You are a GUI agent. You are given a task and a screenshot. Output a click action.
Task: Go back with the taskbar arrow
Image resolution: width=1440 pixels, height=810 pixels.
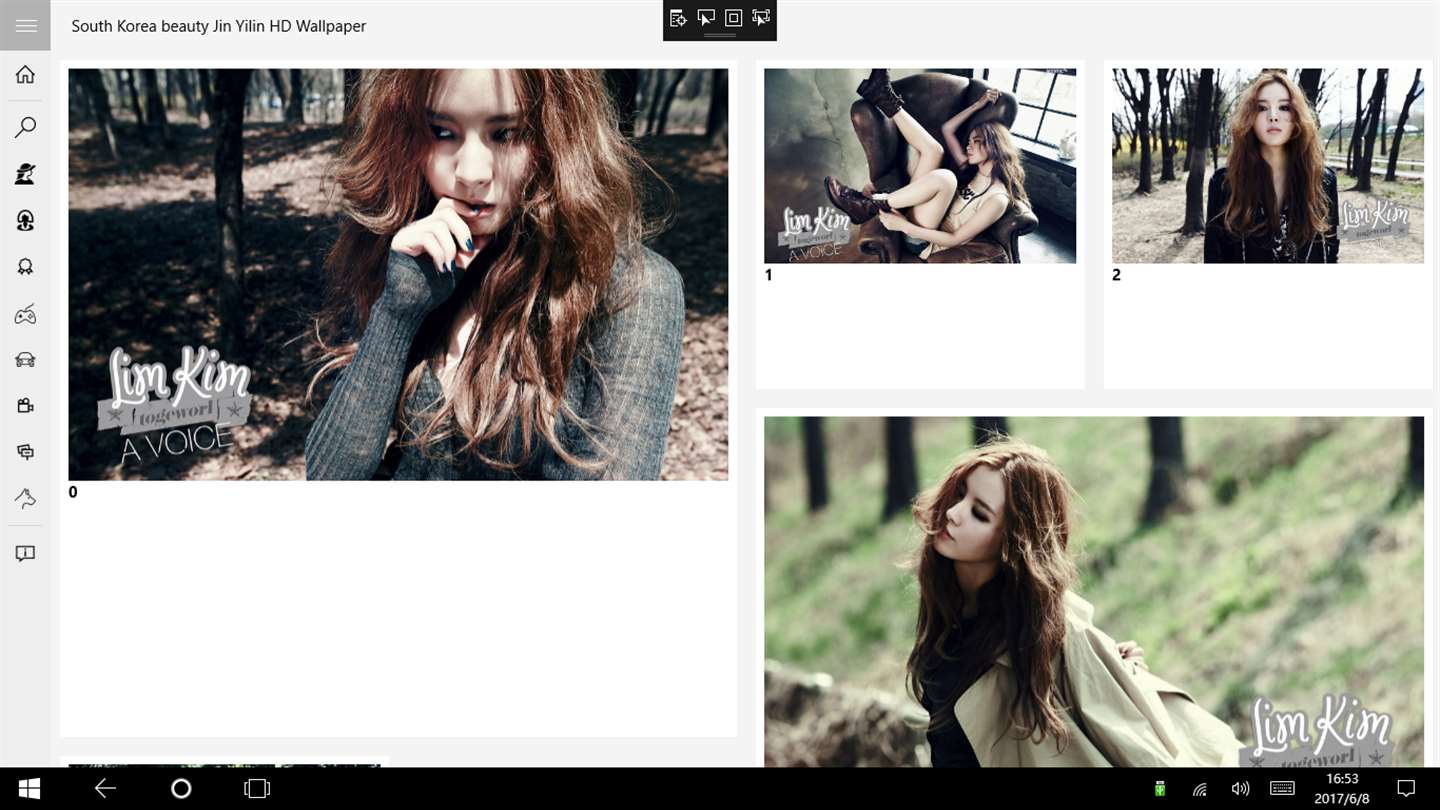tap(105, 789)
